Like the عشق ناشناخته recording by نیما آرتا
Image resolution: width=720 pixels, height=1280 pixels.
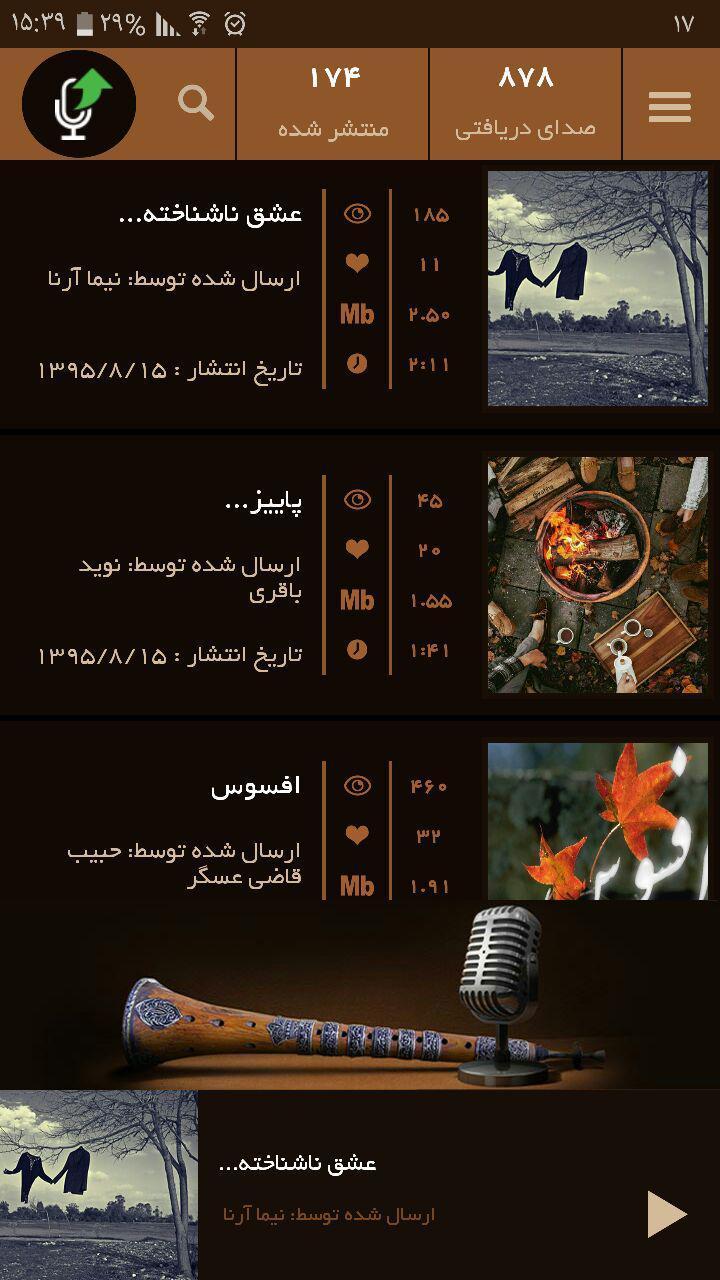click(x=357, y=264)
